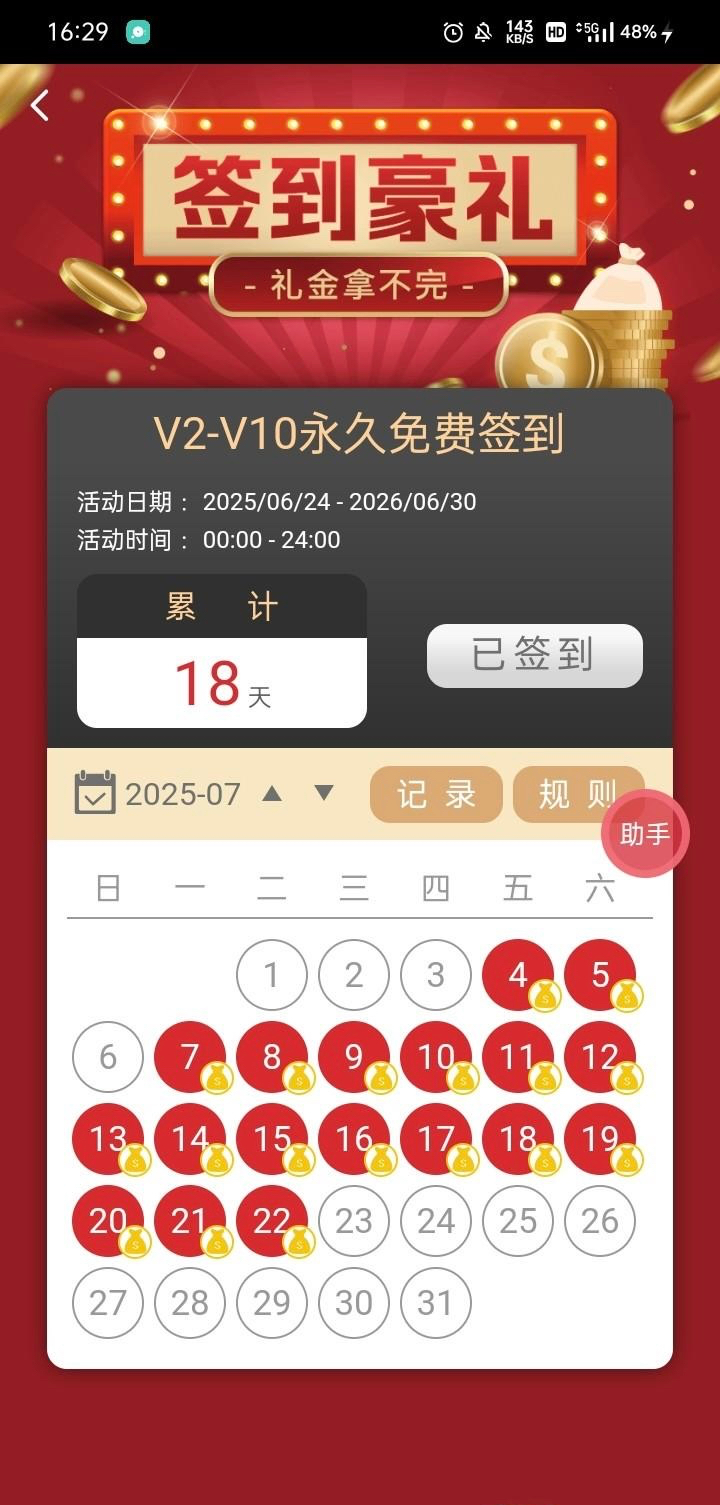Tap the 已签到 check-in button
720x1505 pixels.
pyautogui.click(x=534, y=655)
